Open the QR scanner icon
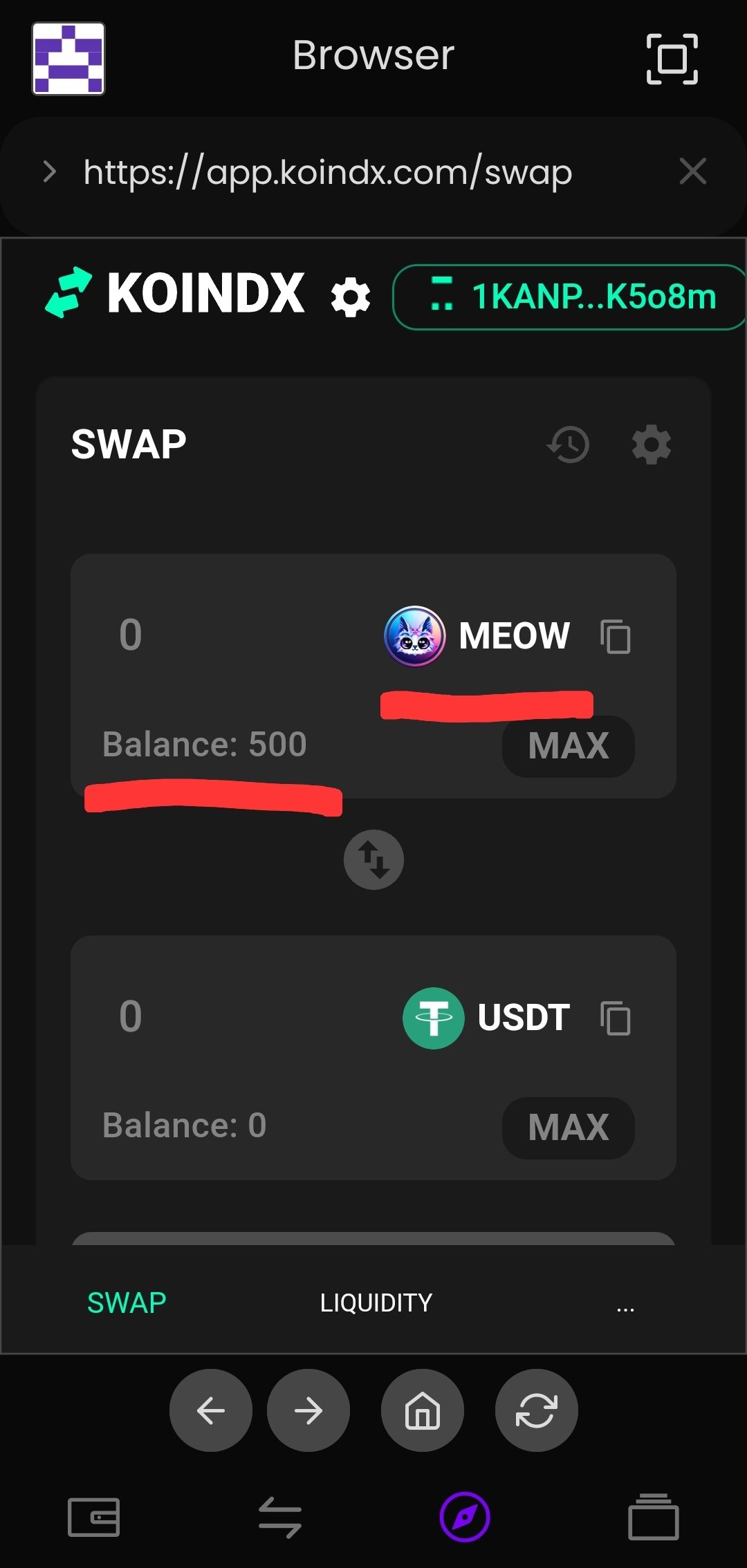Screen dimensions: 747x1568 672,59
